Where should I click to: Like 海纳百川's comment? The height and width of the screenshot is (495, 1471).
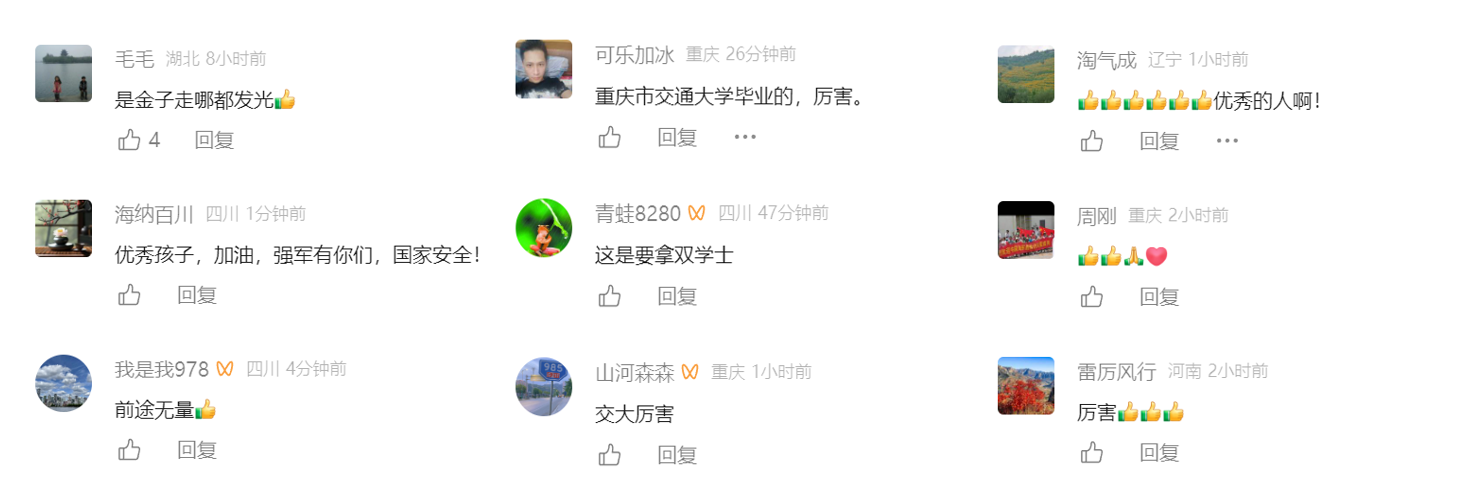pyautogui.click(x=129, y=295)
